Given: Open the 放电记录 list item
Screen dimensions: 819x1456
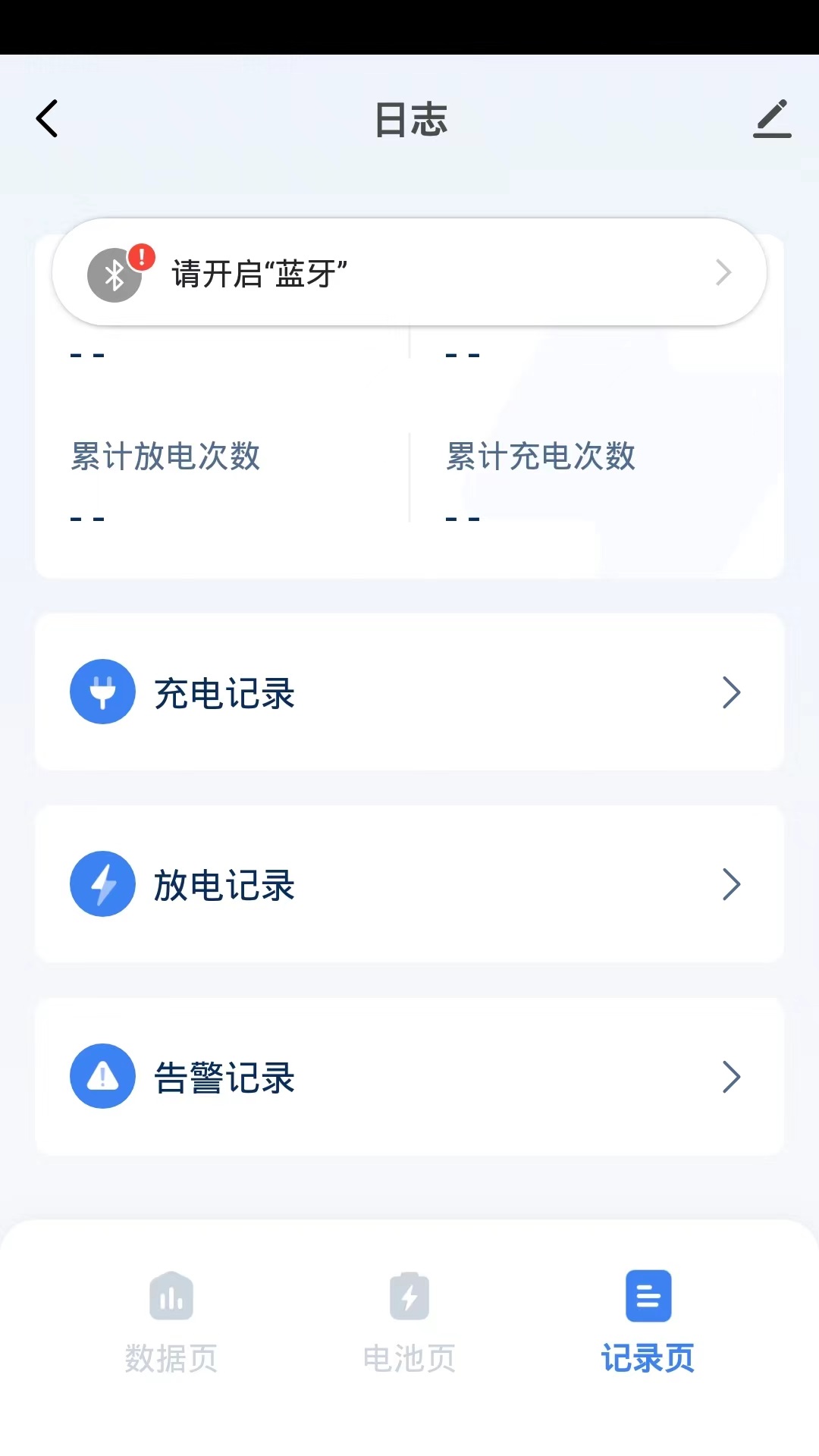Looking at the screenshot, I should (x=409, y=883).
